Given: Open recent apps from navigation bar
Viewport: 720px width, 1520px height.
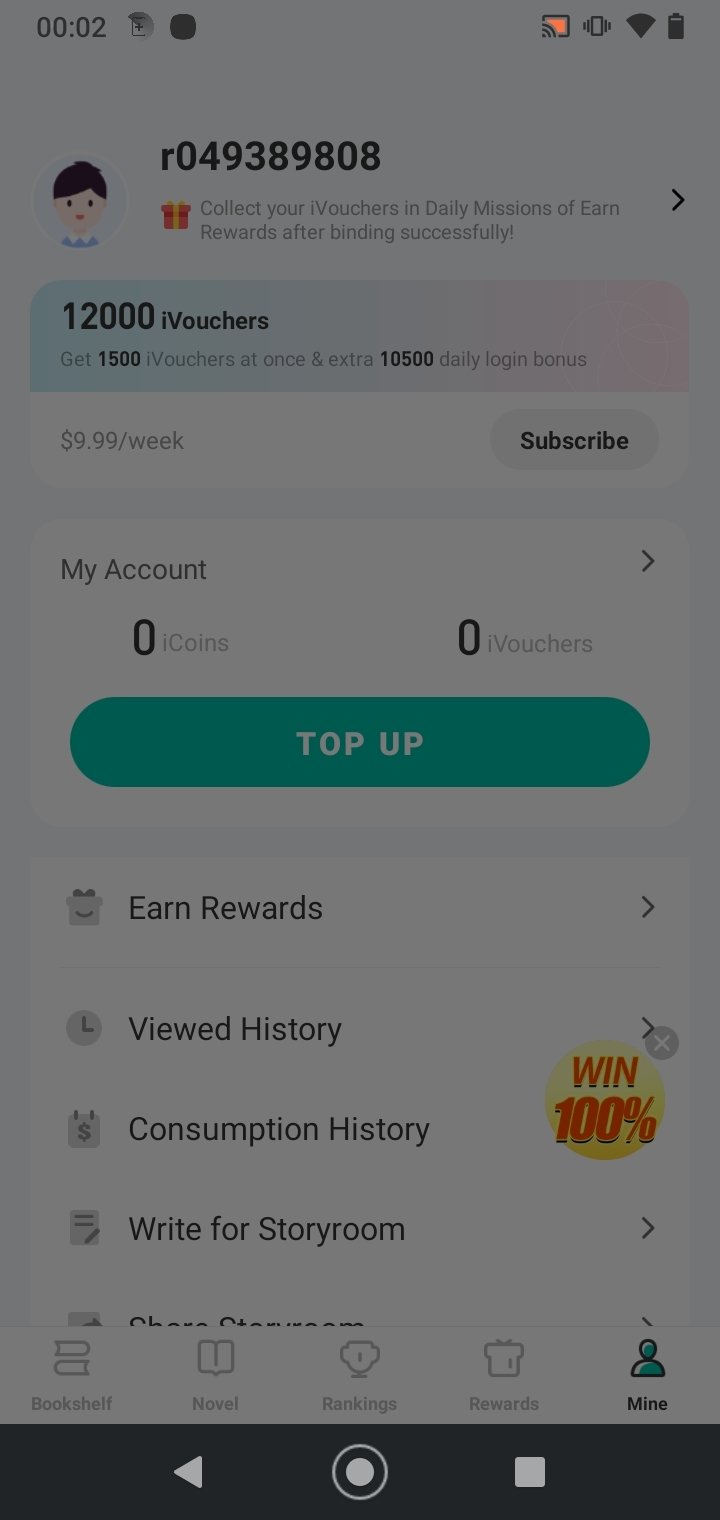Looking at the screenshot, I should [529, 1472].
